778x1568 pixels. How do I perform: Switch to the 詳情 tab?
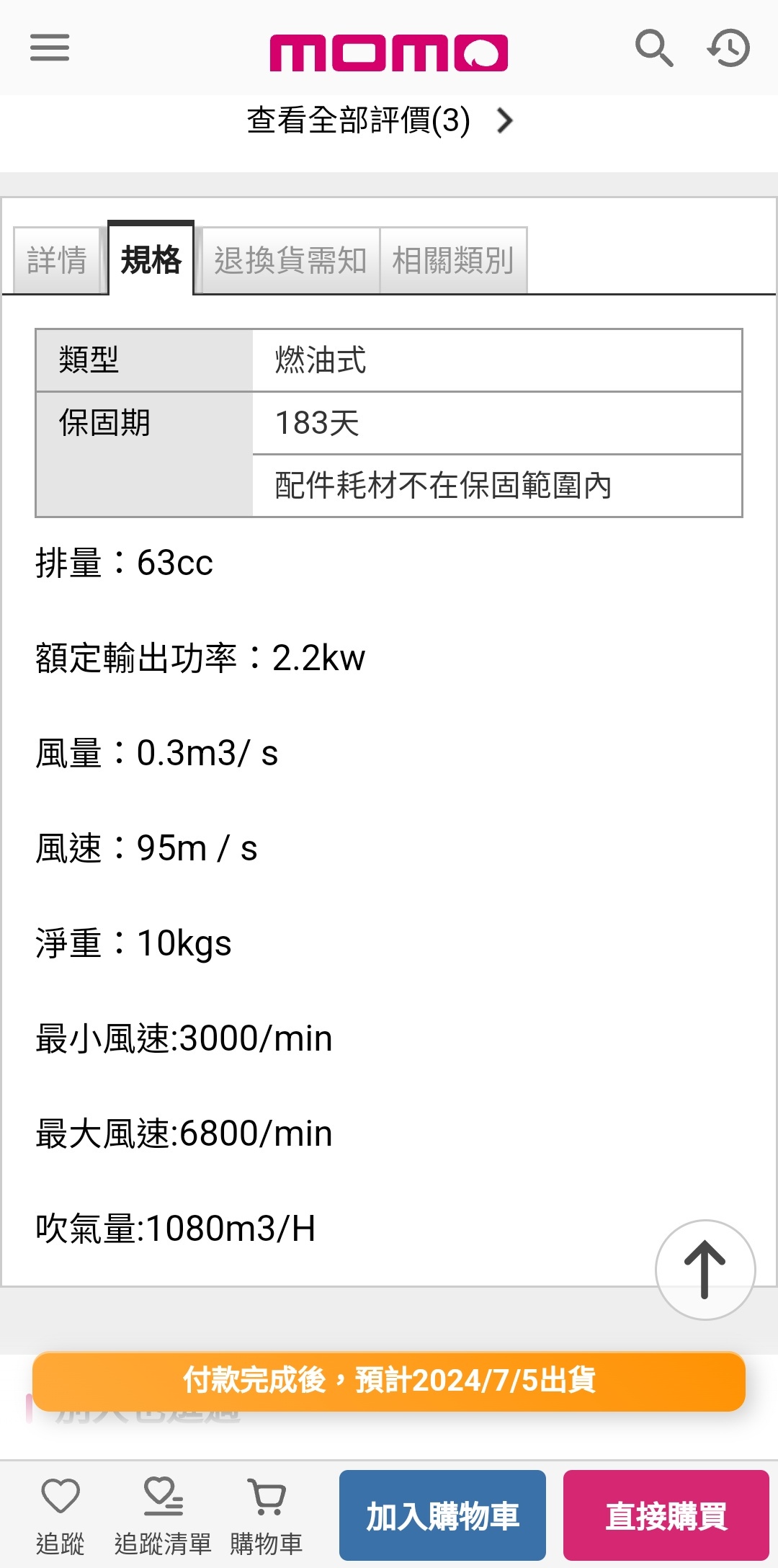tap(57, 260)
